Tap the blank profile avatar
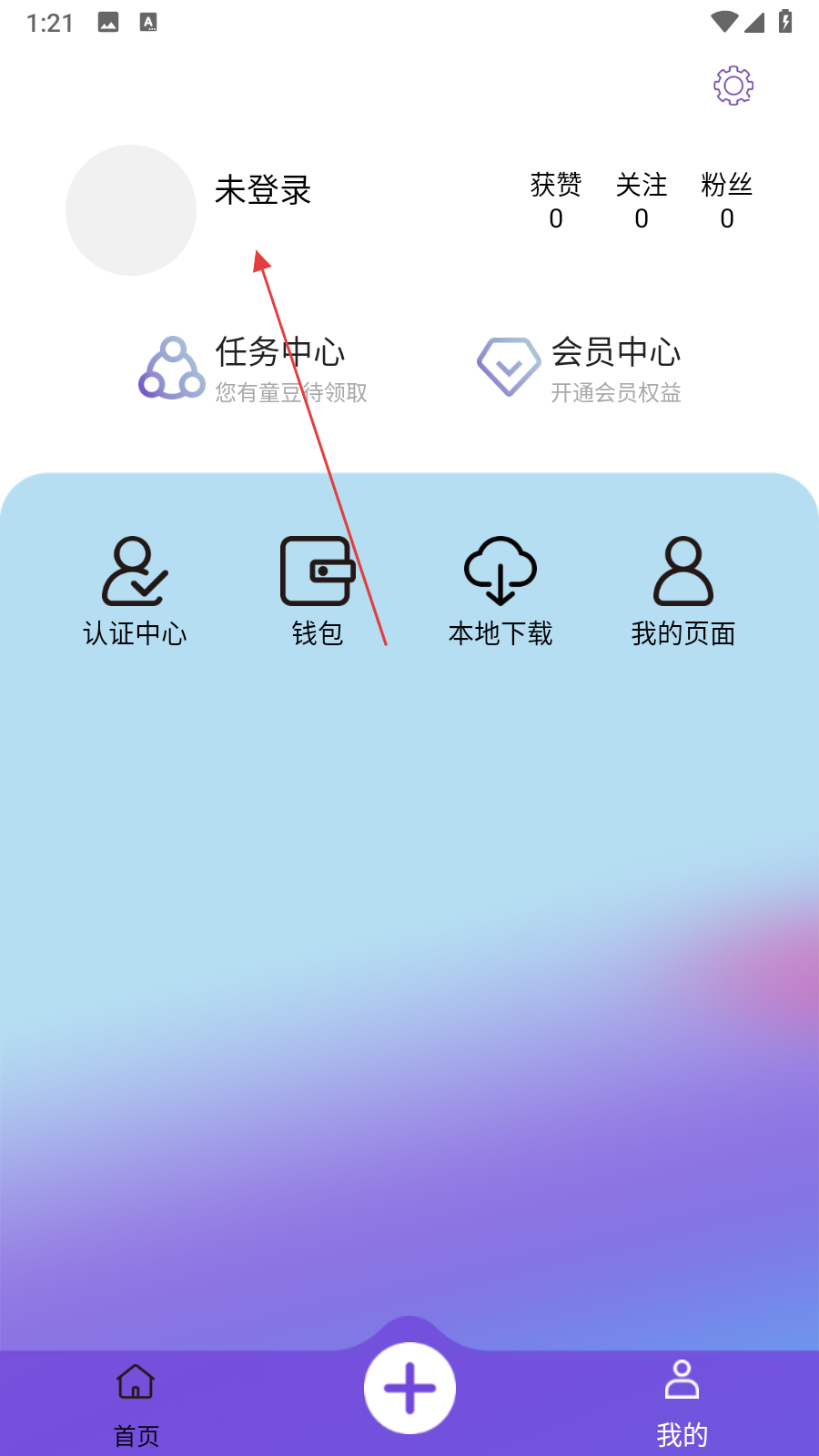Viewport: 819px width, 1456px height. 131,210
